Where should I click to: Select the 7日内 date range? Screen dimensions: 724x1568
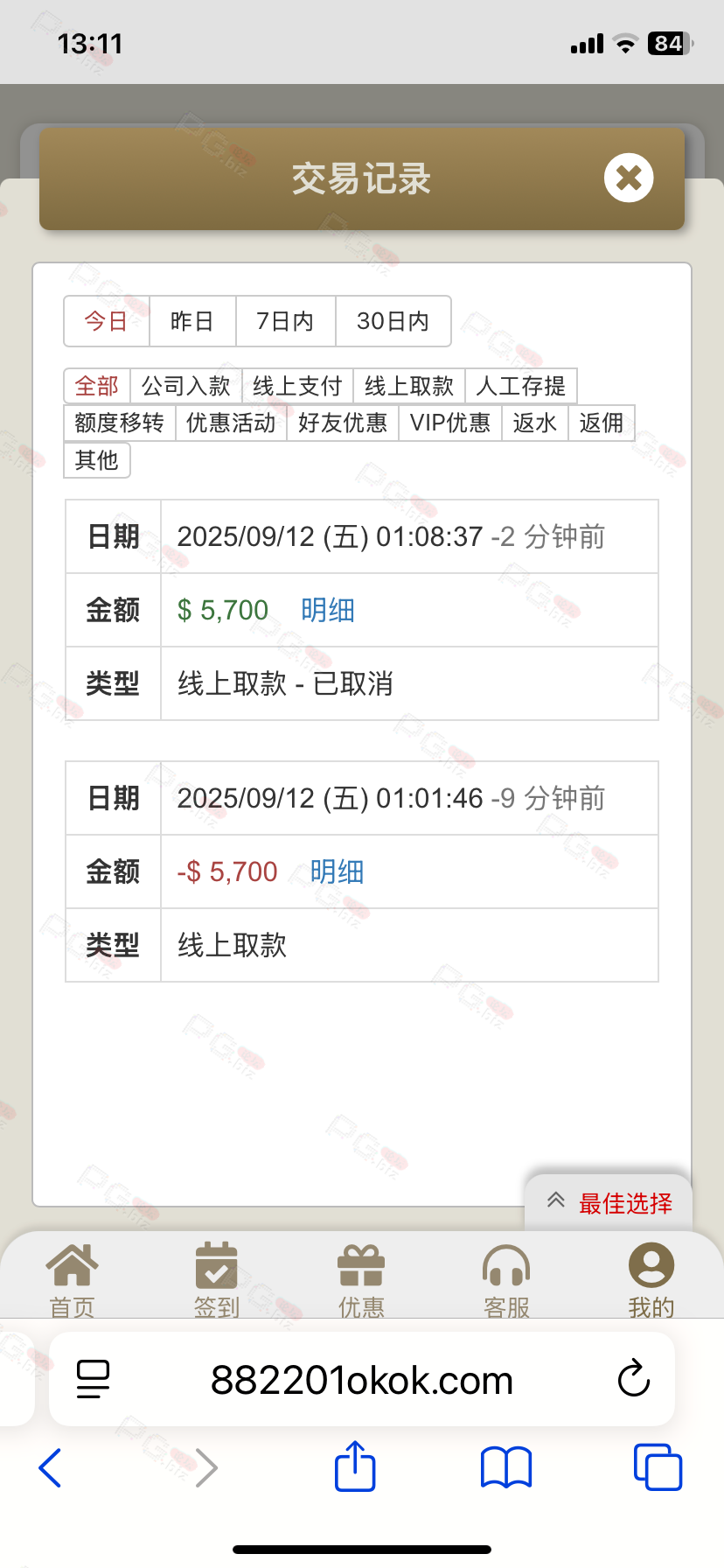(x=285, y=321)
